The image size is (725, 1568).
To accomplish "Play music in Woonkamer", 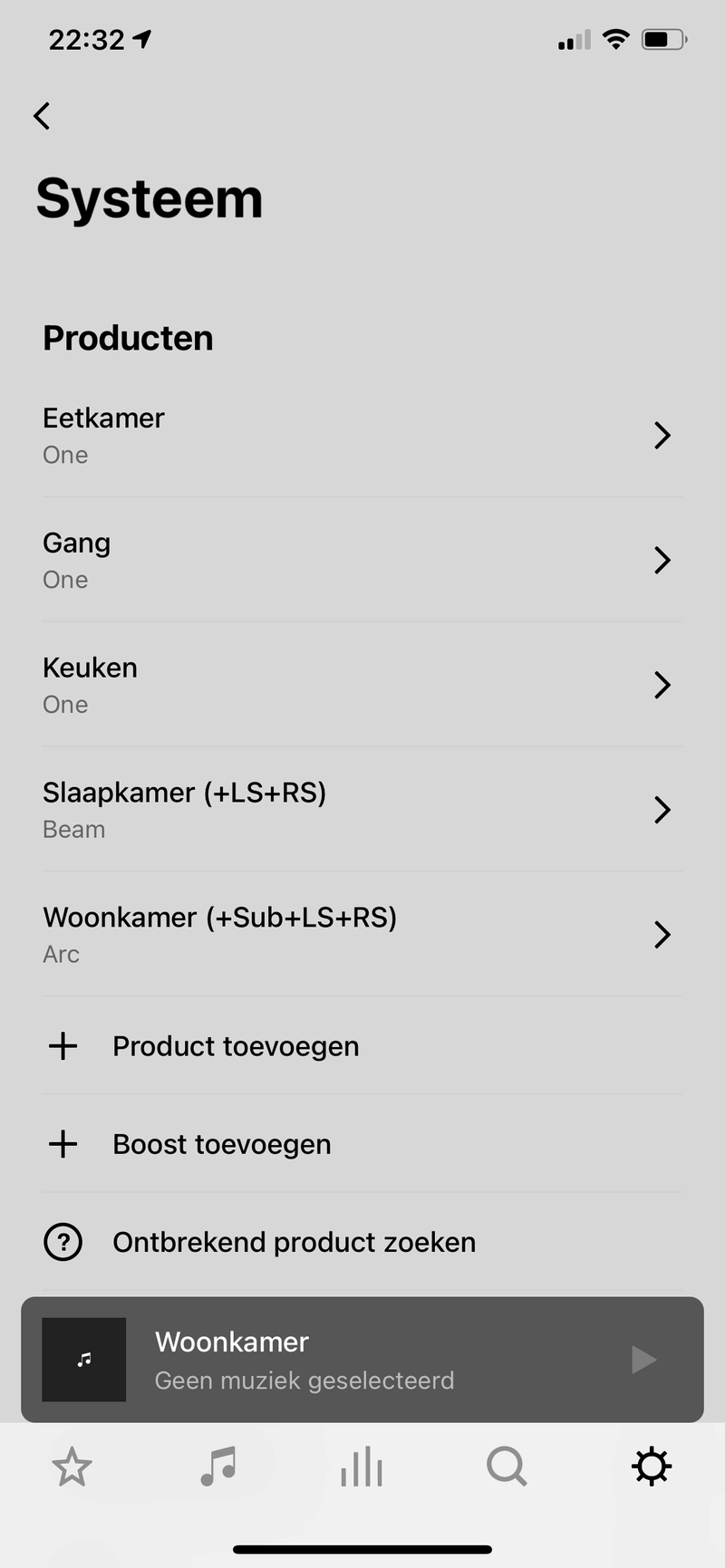I will [x=643, y=1359].
